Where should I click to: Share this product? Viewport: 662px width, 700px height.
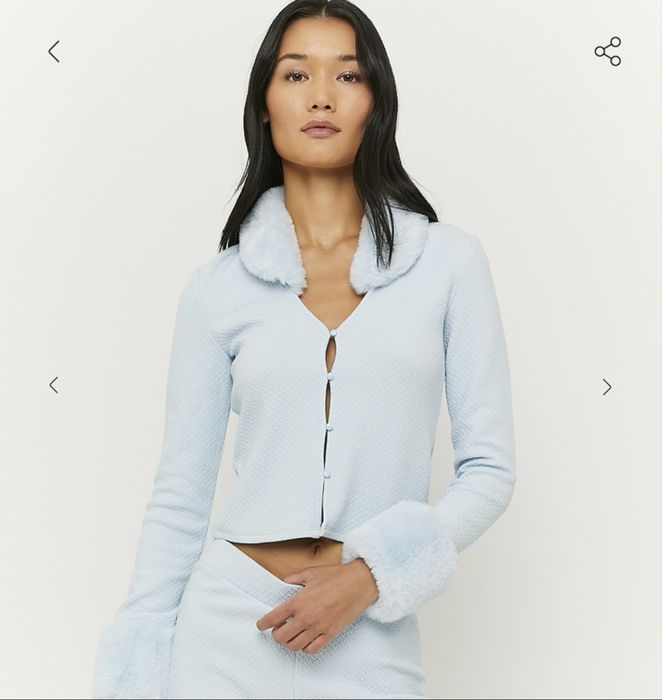(x=608, y=51)
